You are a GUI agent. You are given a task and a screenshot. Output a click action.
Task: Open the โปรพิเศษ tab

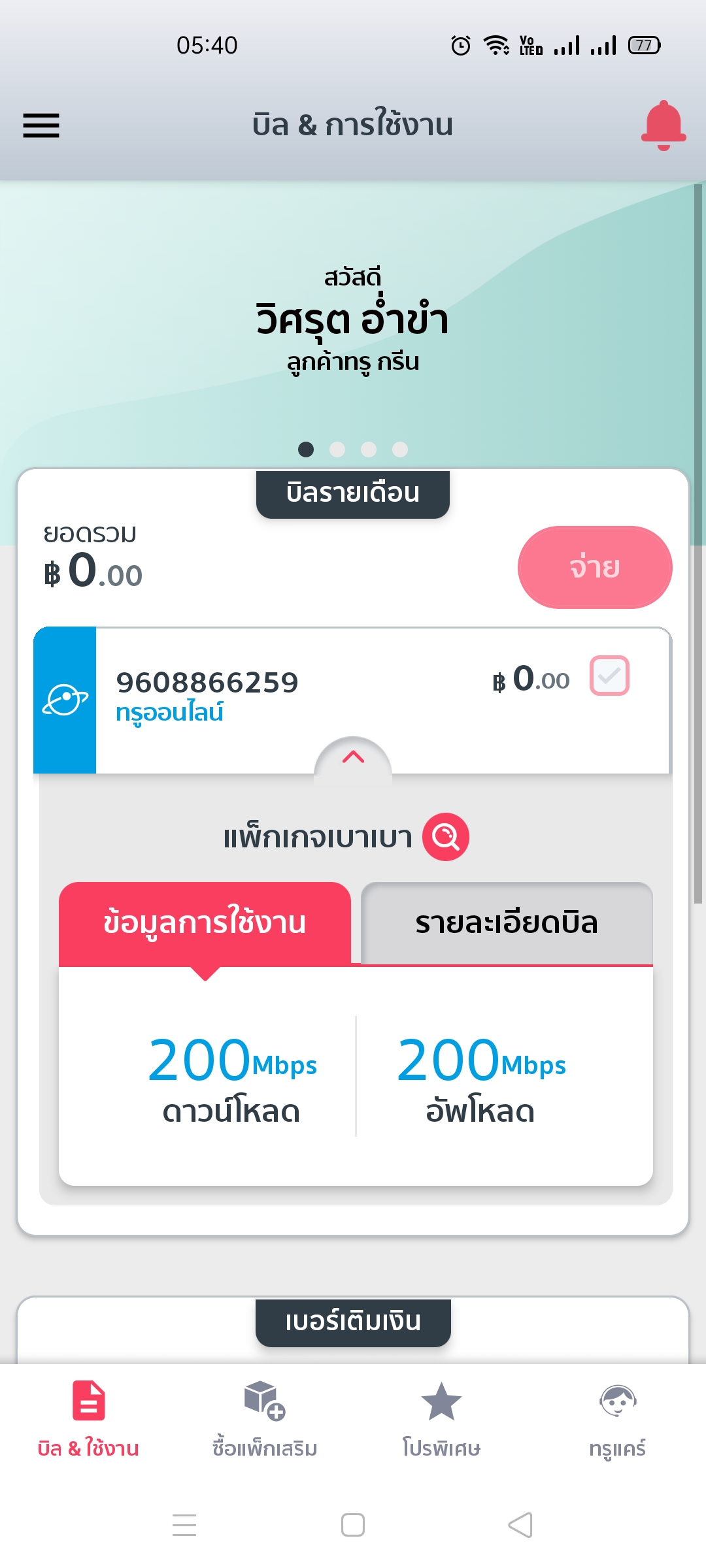pos(441,1419)
